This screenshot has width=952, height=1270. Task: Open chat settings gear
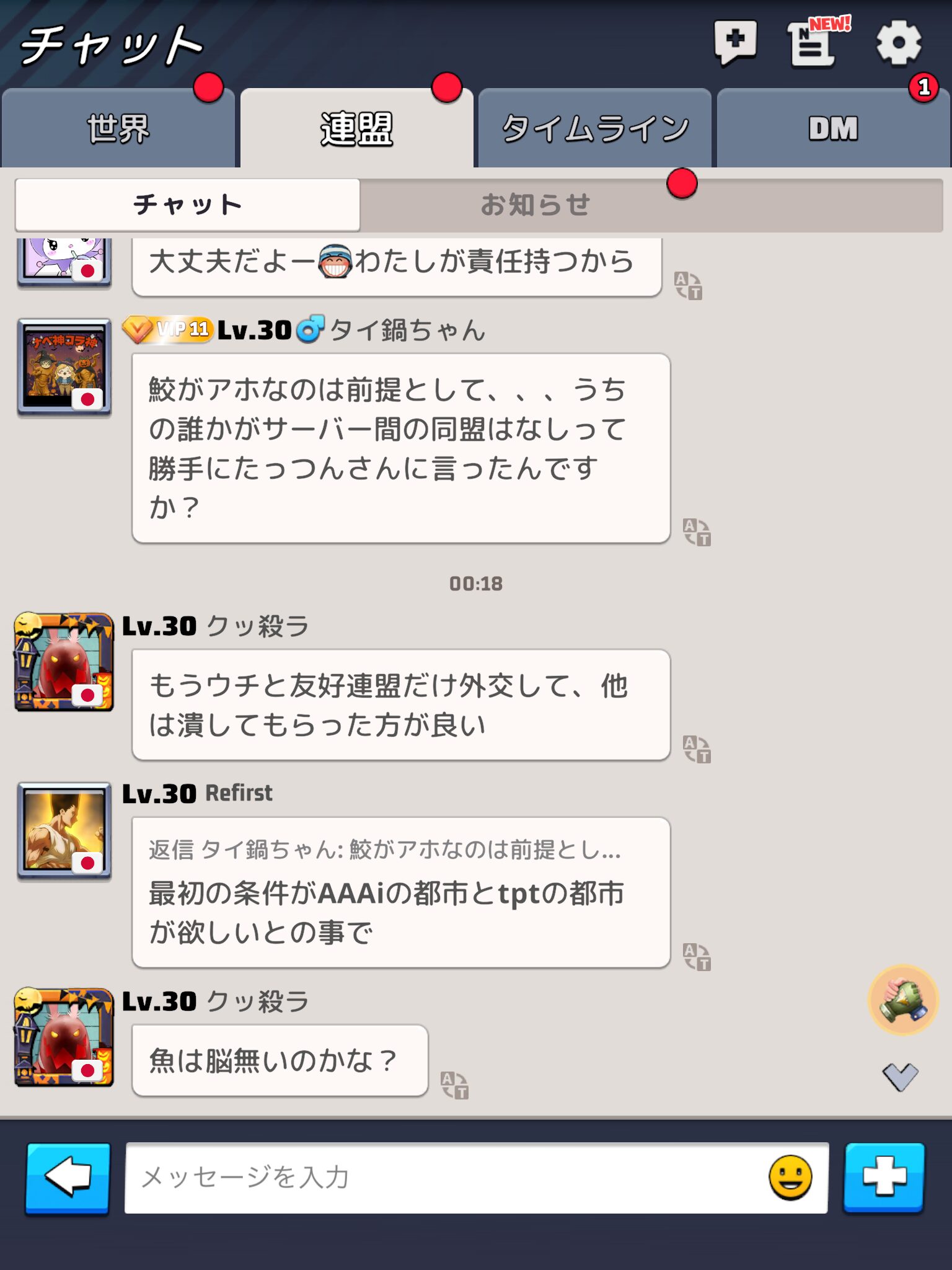(x=898, y=42)
